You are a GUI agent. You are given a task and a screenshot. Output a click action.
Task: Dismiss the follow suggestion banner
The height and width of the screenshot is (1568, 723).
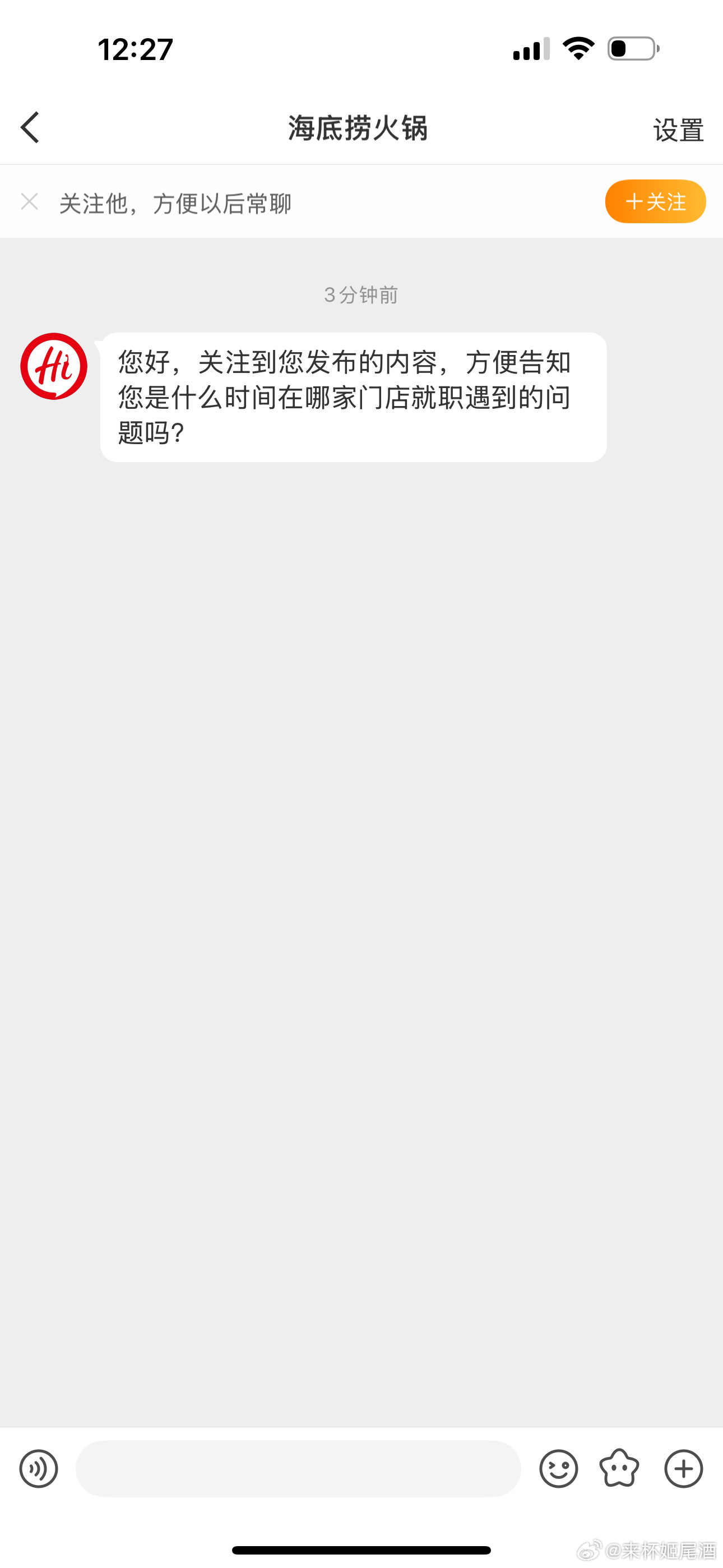pos(29,201)
